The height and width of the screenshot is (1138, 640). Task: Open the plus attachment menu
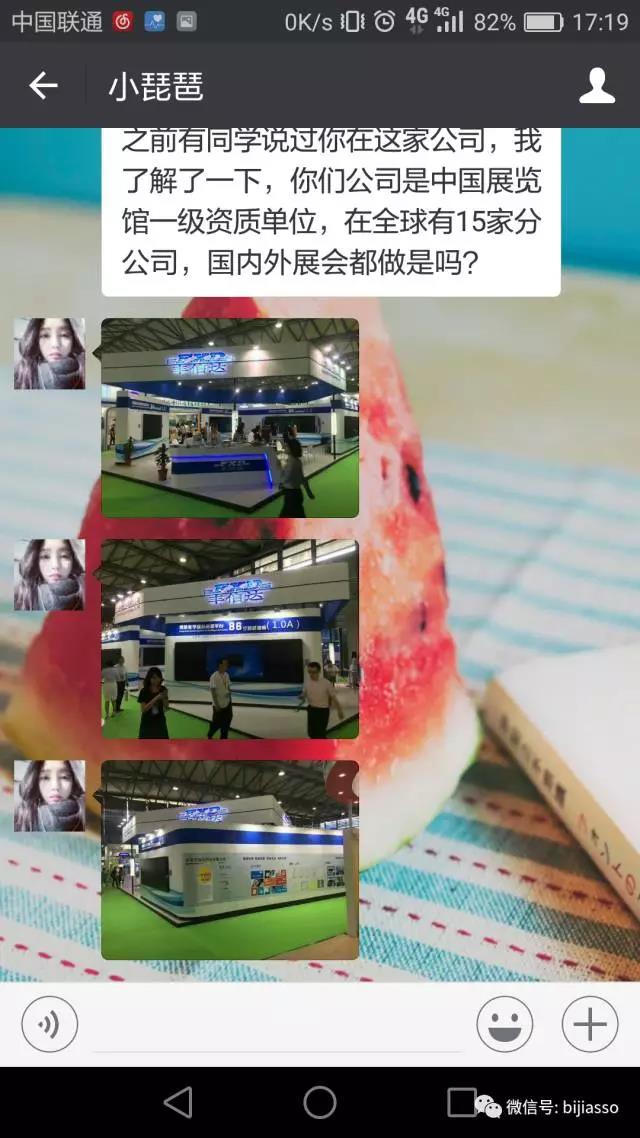[590, 1024]
